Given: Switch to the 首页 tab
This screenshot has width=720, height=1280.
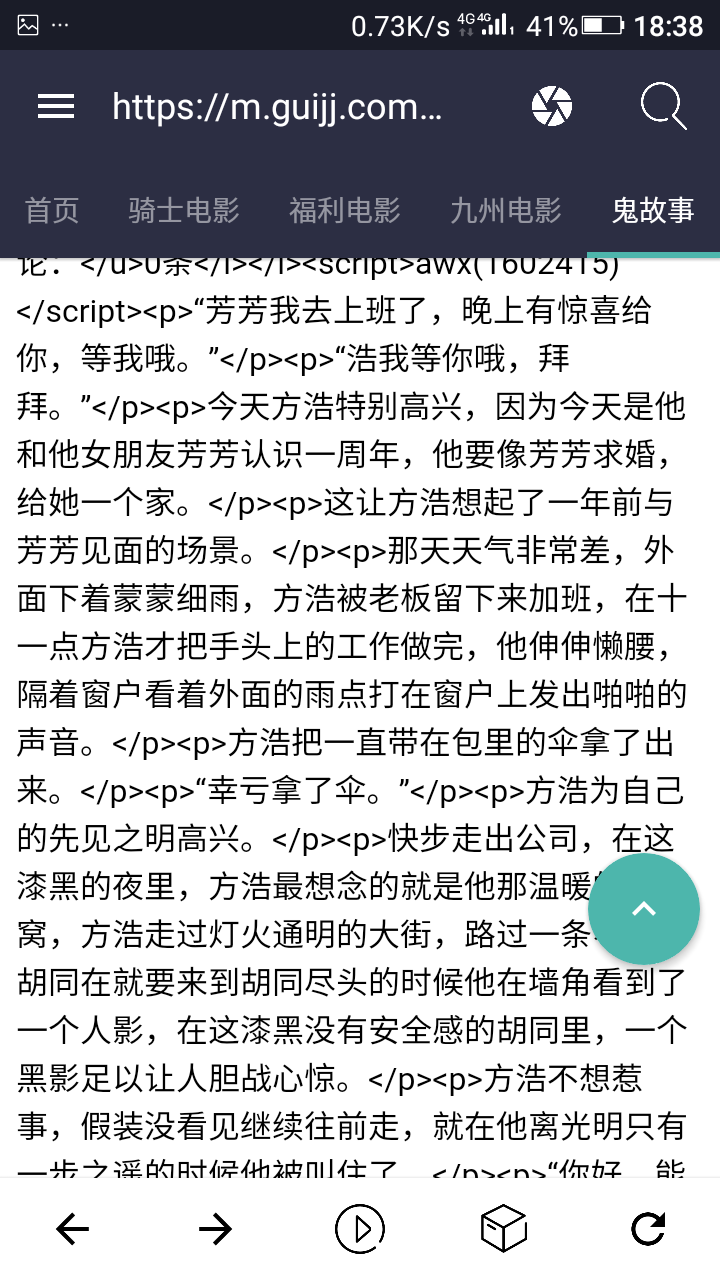Looking at the screenshot, I should point(52,211).
